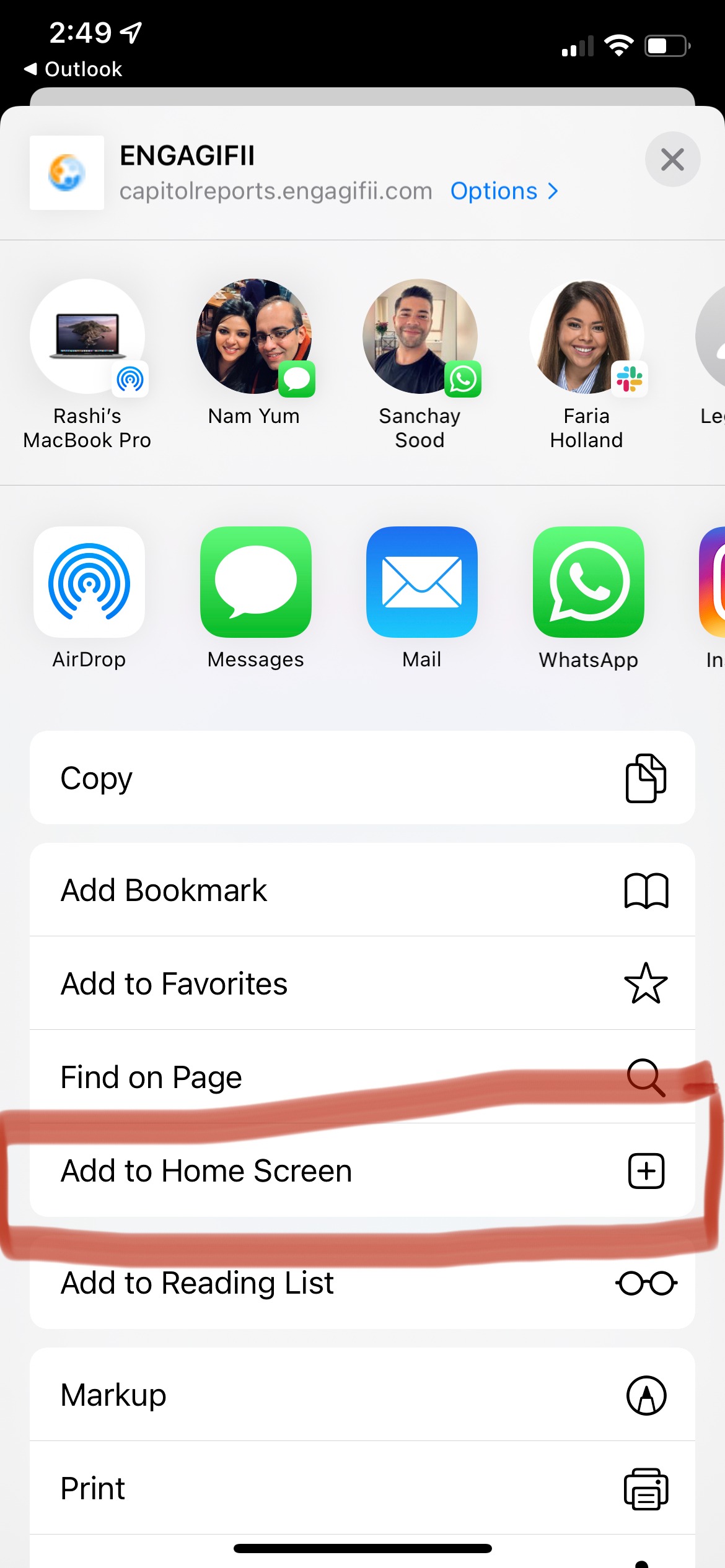Open share Options link
Image resolution: width=725 pixels, height=1568 pixels.
(504, 191)
